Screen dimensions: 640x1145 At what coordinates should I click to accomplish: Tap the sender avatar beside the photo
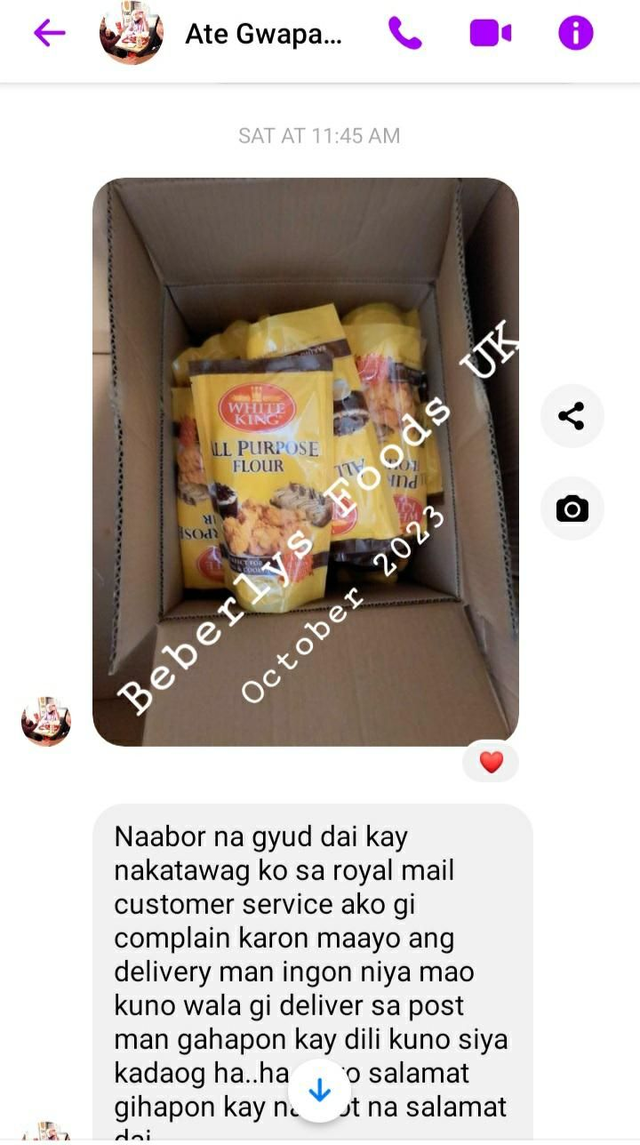[46, 722]
